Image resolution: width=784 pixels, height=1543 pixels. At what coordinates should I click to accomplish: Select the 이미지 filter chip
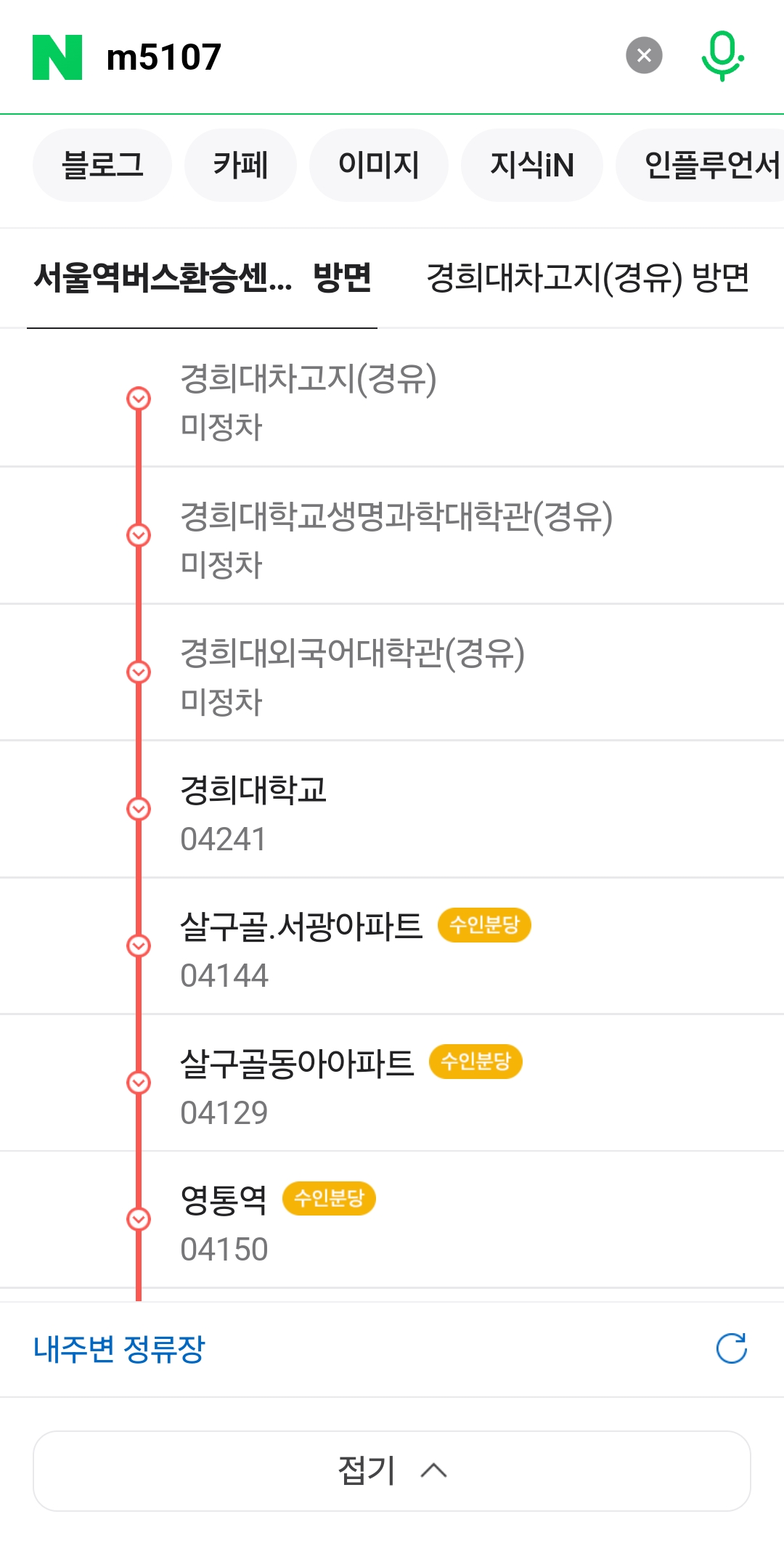point(378,165)
